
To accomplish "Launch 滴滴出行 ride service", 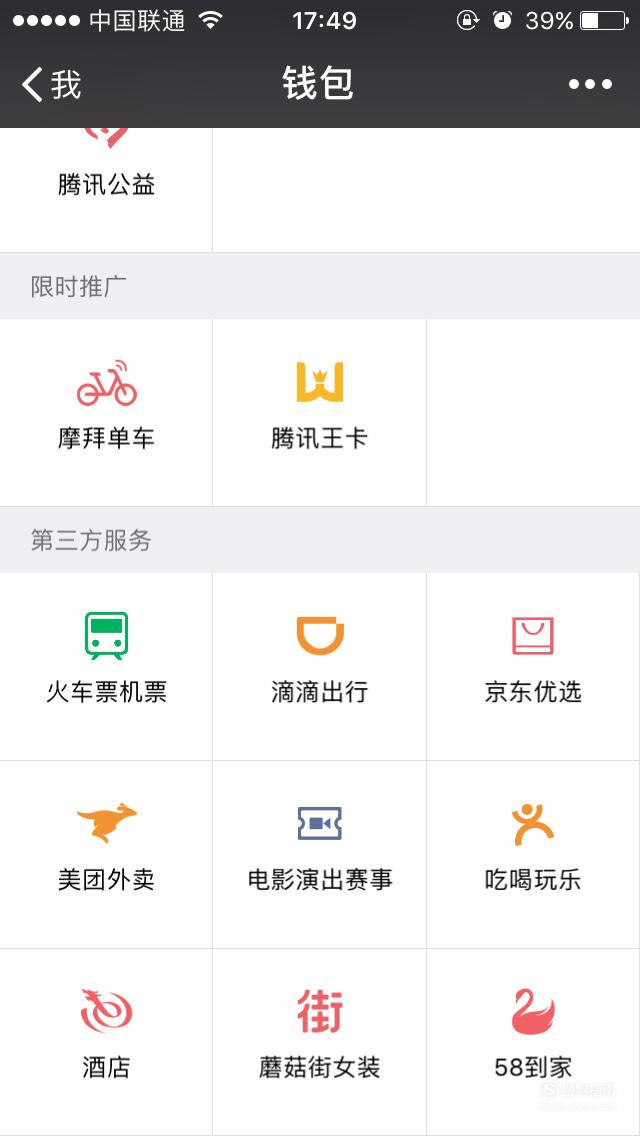I will tap(320, 667).
